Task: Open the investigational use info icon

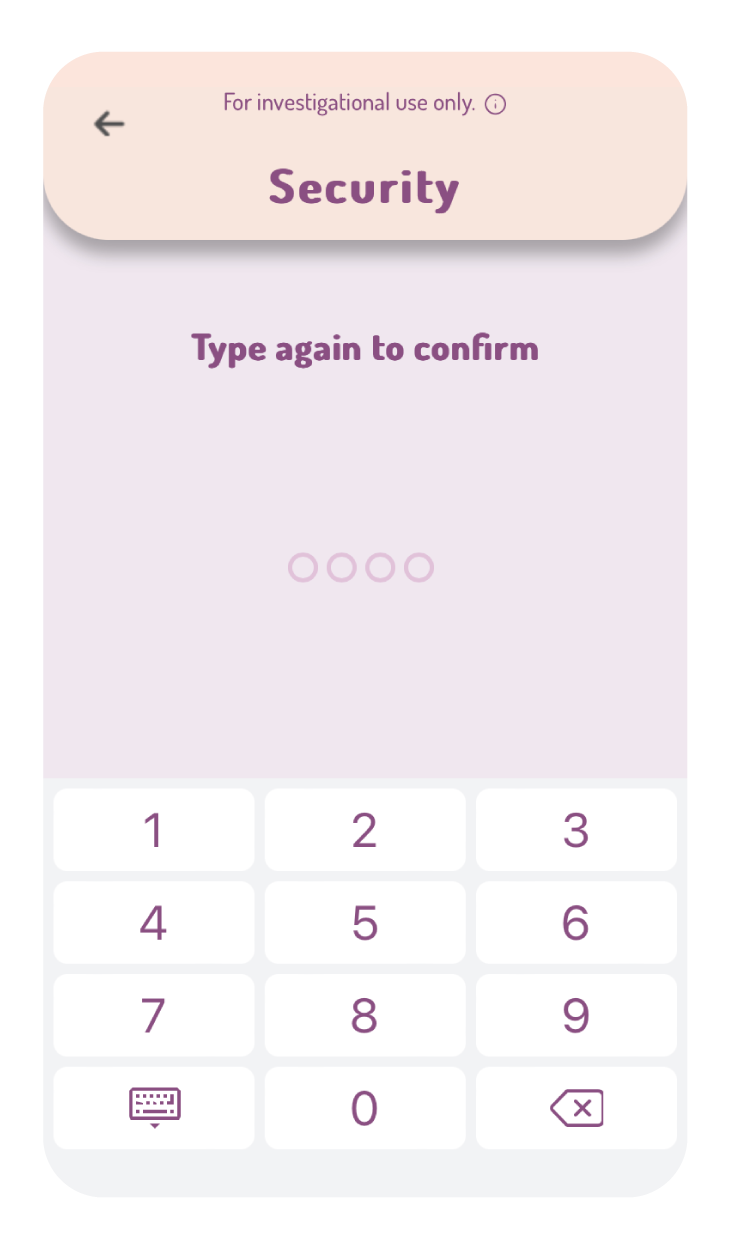Action: (x=495, y=104)
